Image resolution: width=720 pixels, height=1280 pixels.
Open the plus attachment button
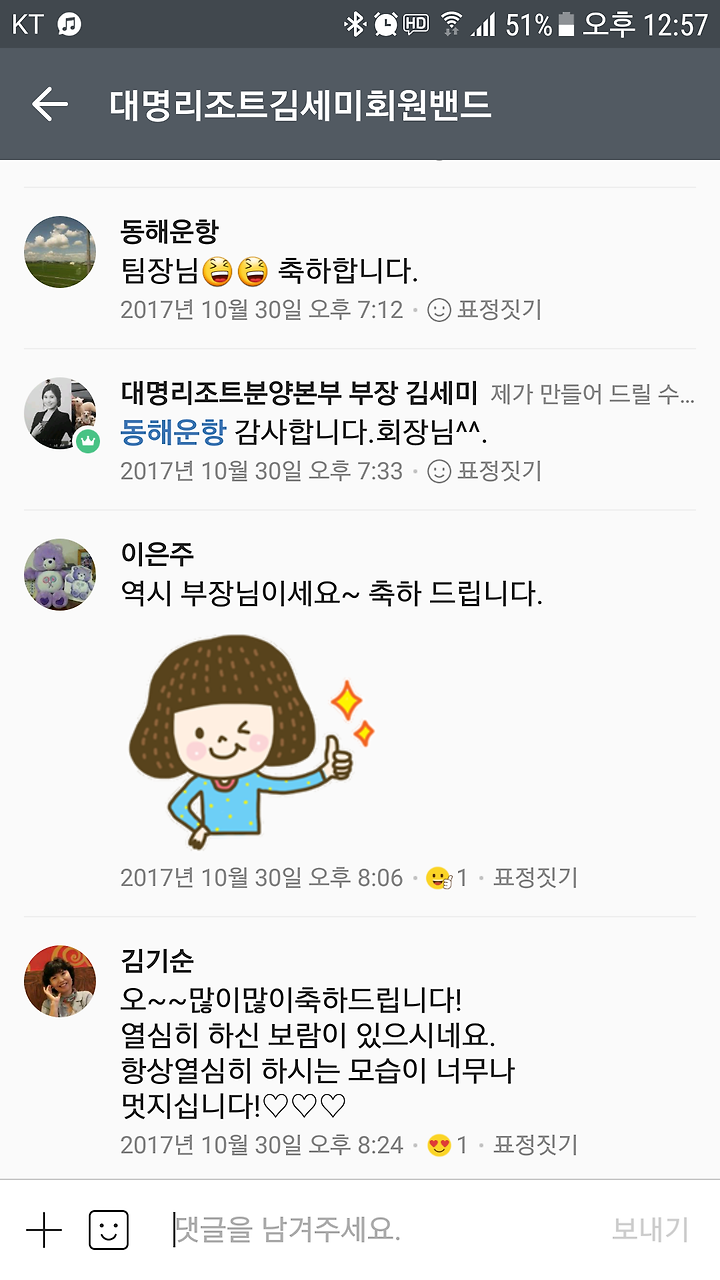44,1230
